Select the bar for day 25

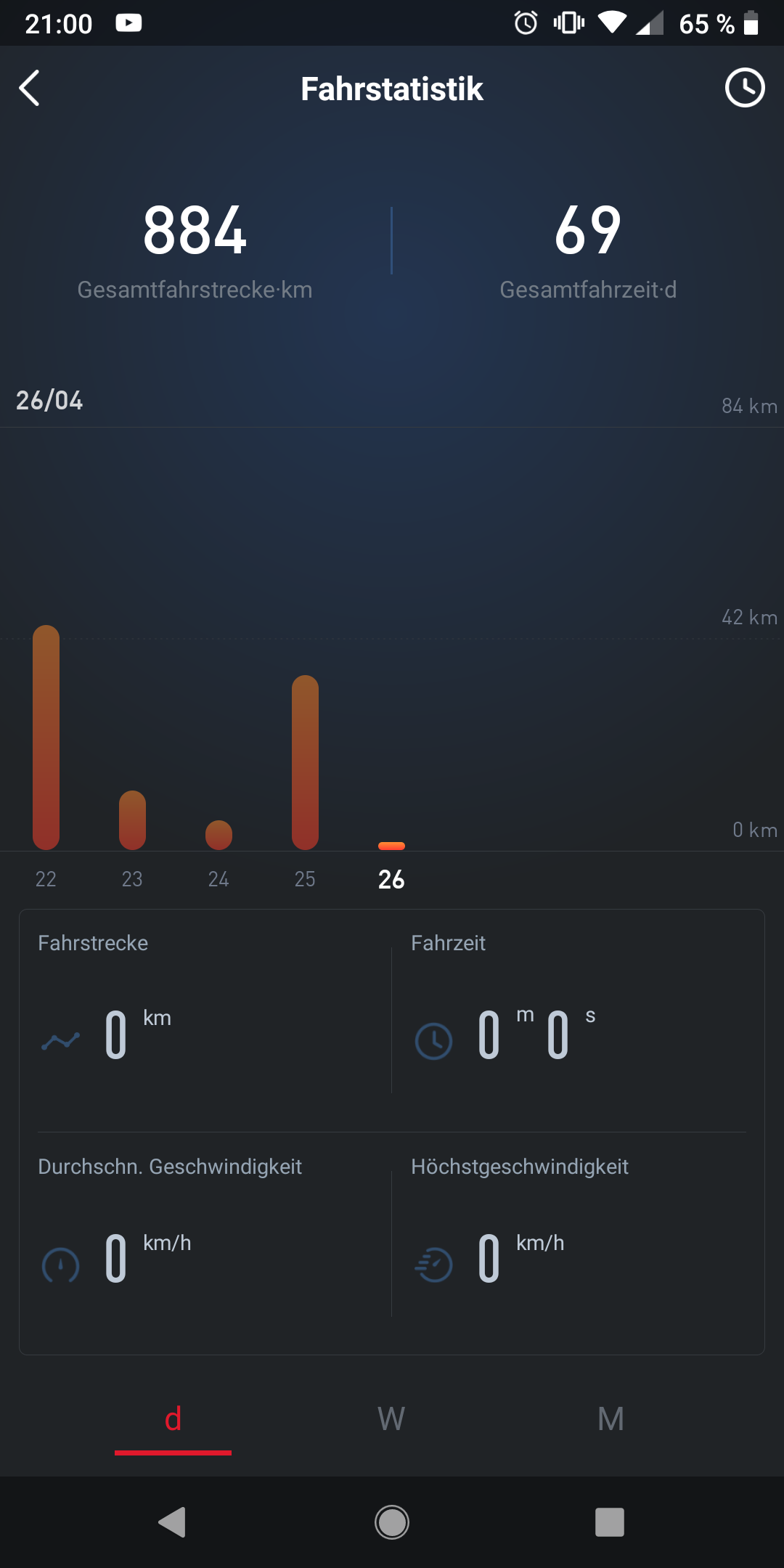pyautogui.click(x=305, y=762)
